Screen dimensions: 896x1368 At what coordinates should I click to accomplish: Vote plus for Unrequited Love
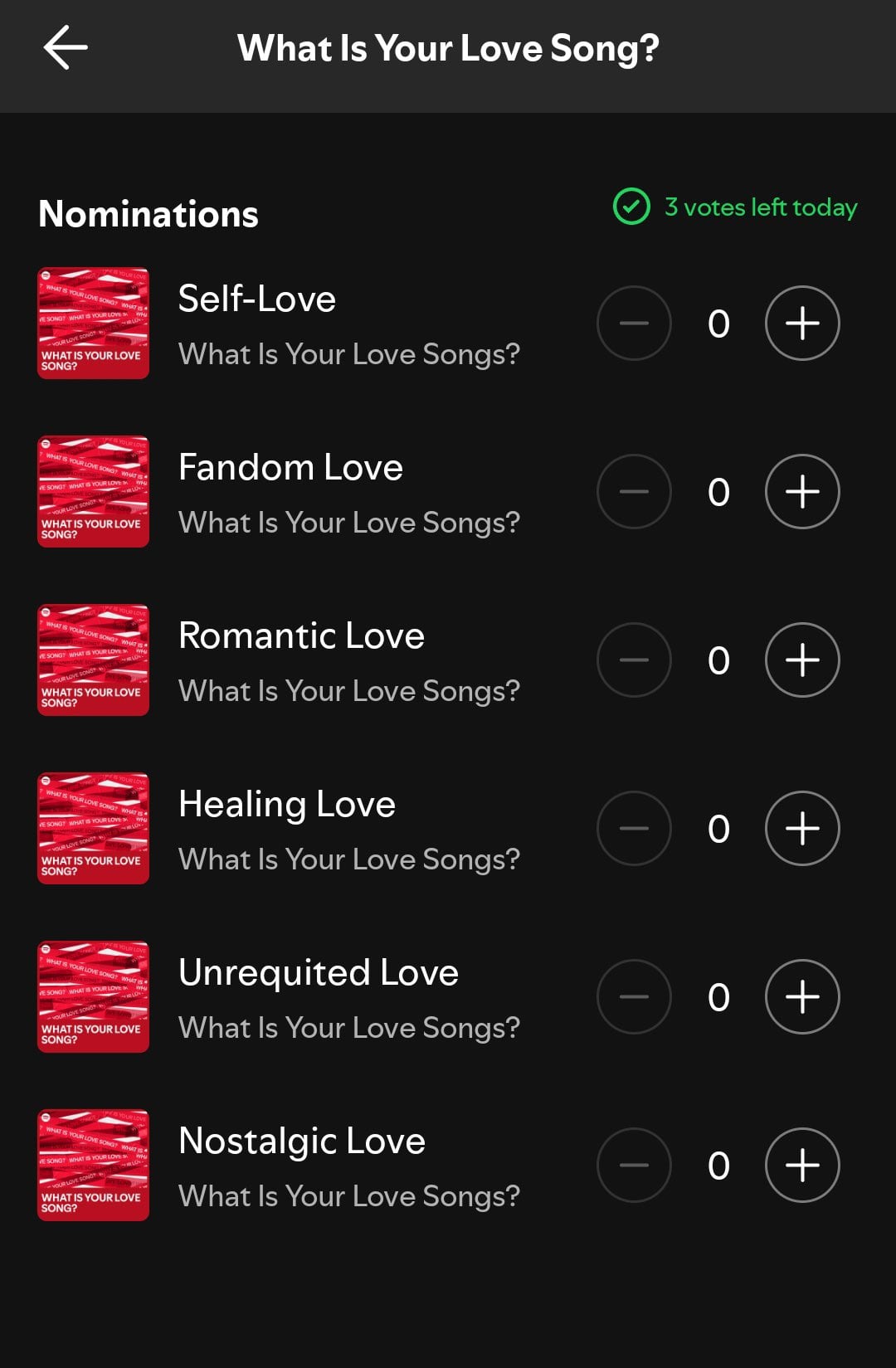pyautogui.click(x=801, y=997)
